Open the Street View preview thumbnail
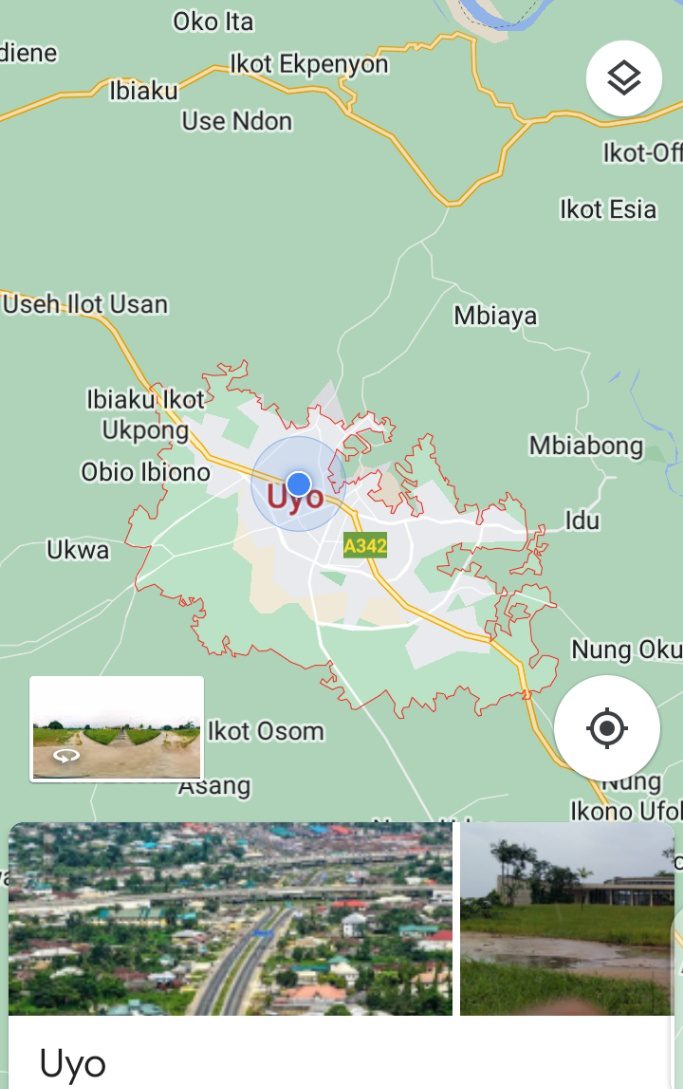 pyautogui.click(x=116, y=728)
